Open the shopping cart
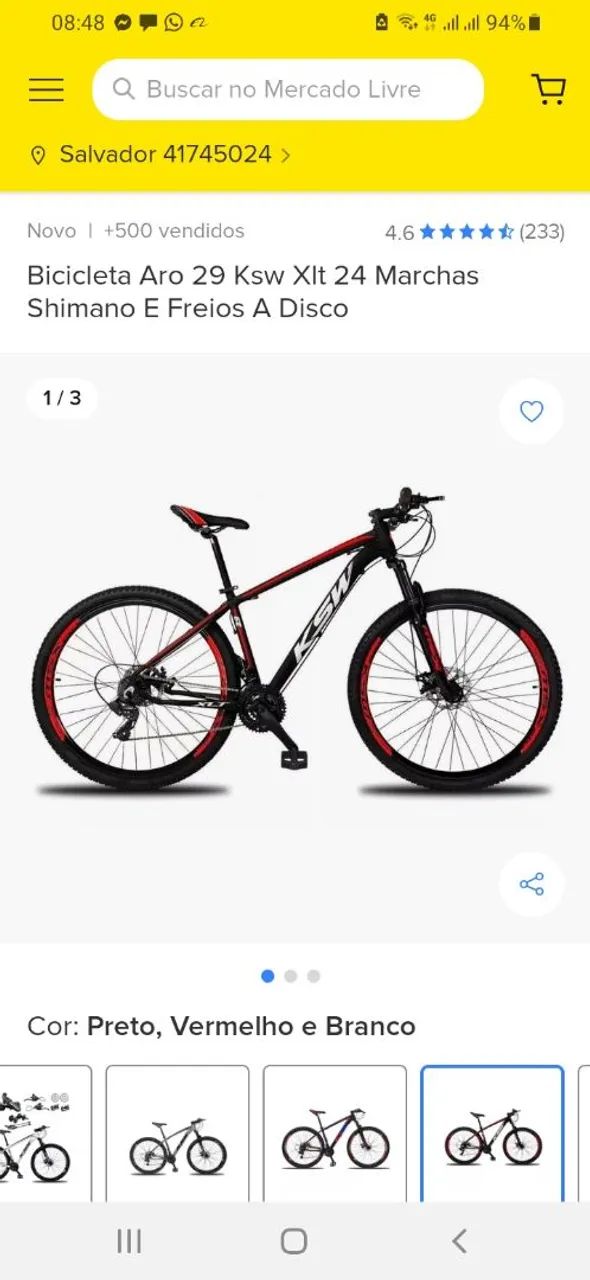Viewport: 590px width, 1280px height. 548,89
